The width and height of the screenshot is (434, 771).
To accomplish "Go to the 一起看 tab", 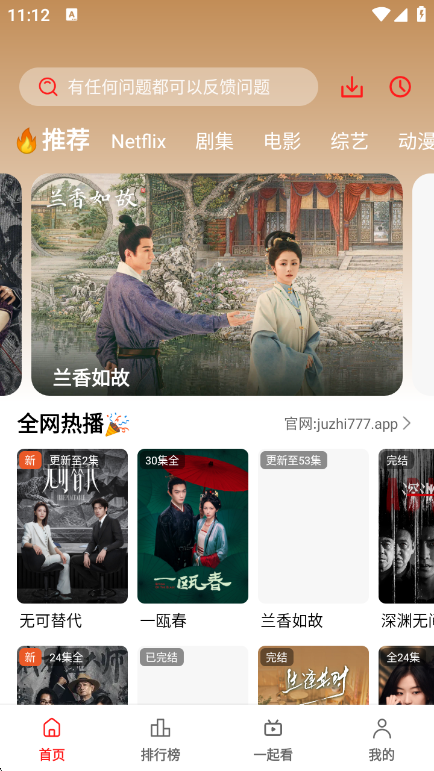I will point(273,740).
